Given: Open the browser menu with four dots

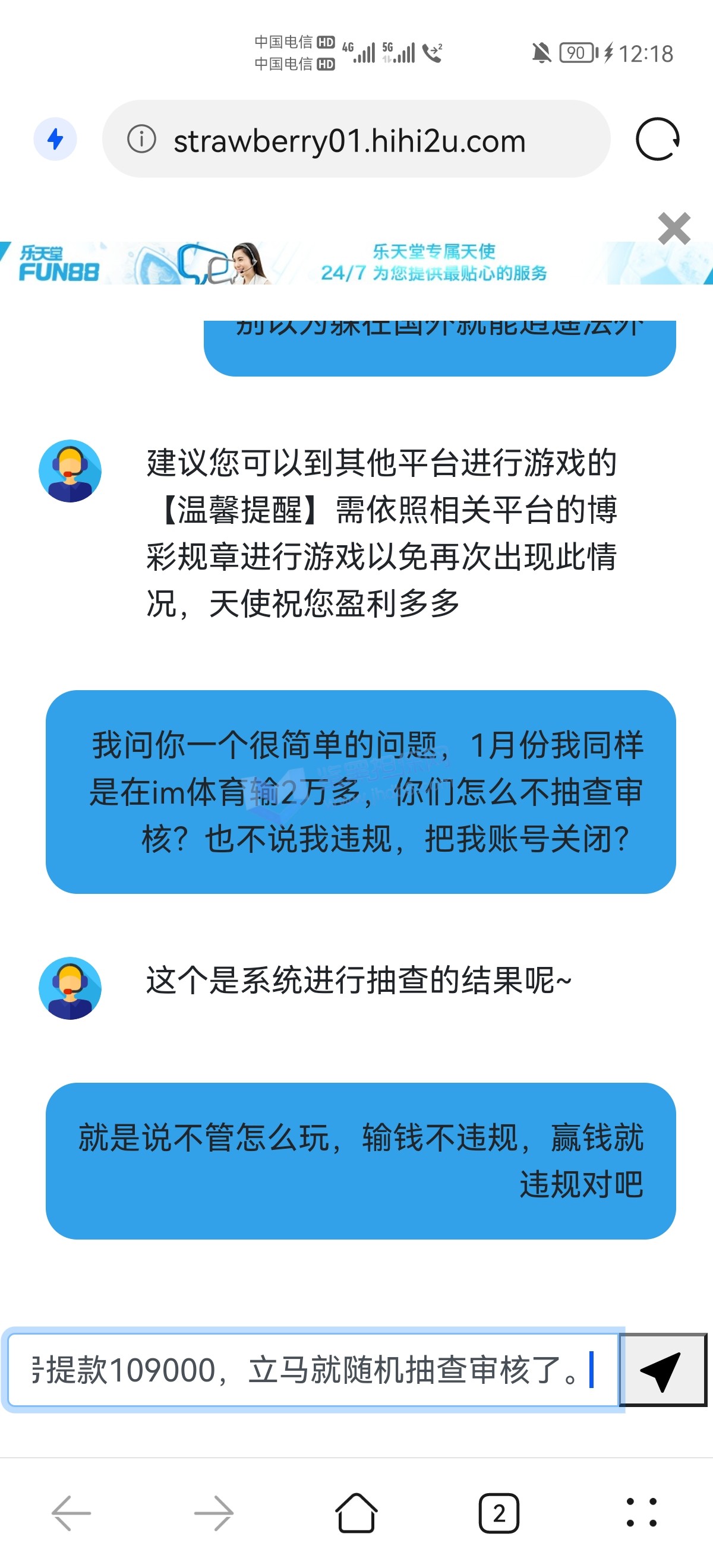Looking at the screenshot, I should (x=641, y=1513).
